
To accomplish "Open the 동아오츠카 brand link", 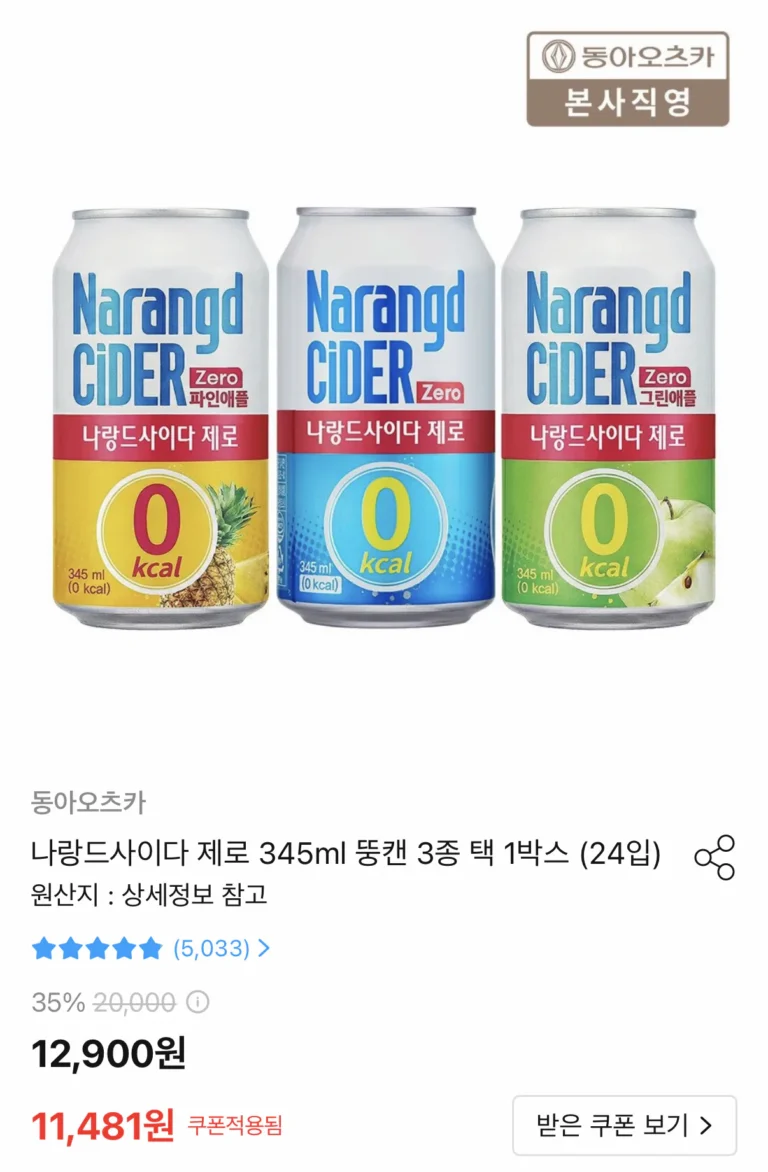I will 88,802.
